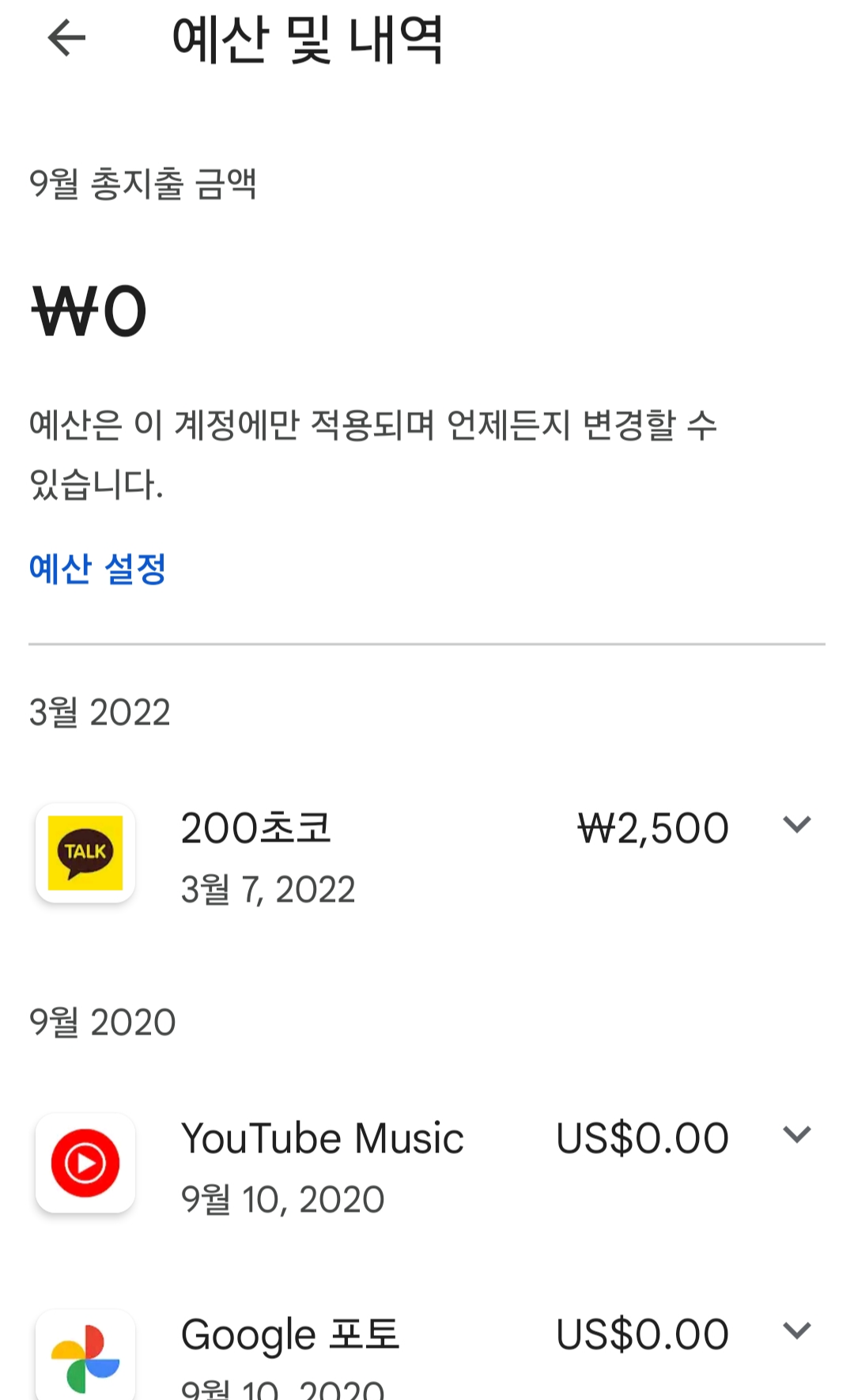Image resolution: width=854 pixels, height=1400 pixels.
Task: Open 예산 설정 to set a budget
Action: pyautogui.click(x=98, y=569)
